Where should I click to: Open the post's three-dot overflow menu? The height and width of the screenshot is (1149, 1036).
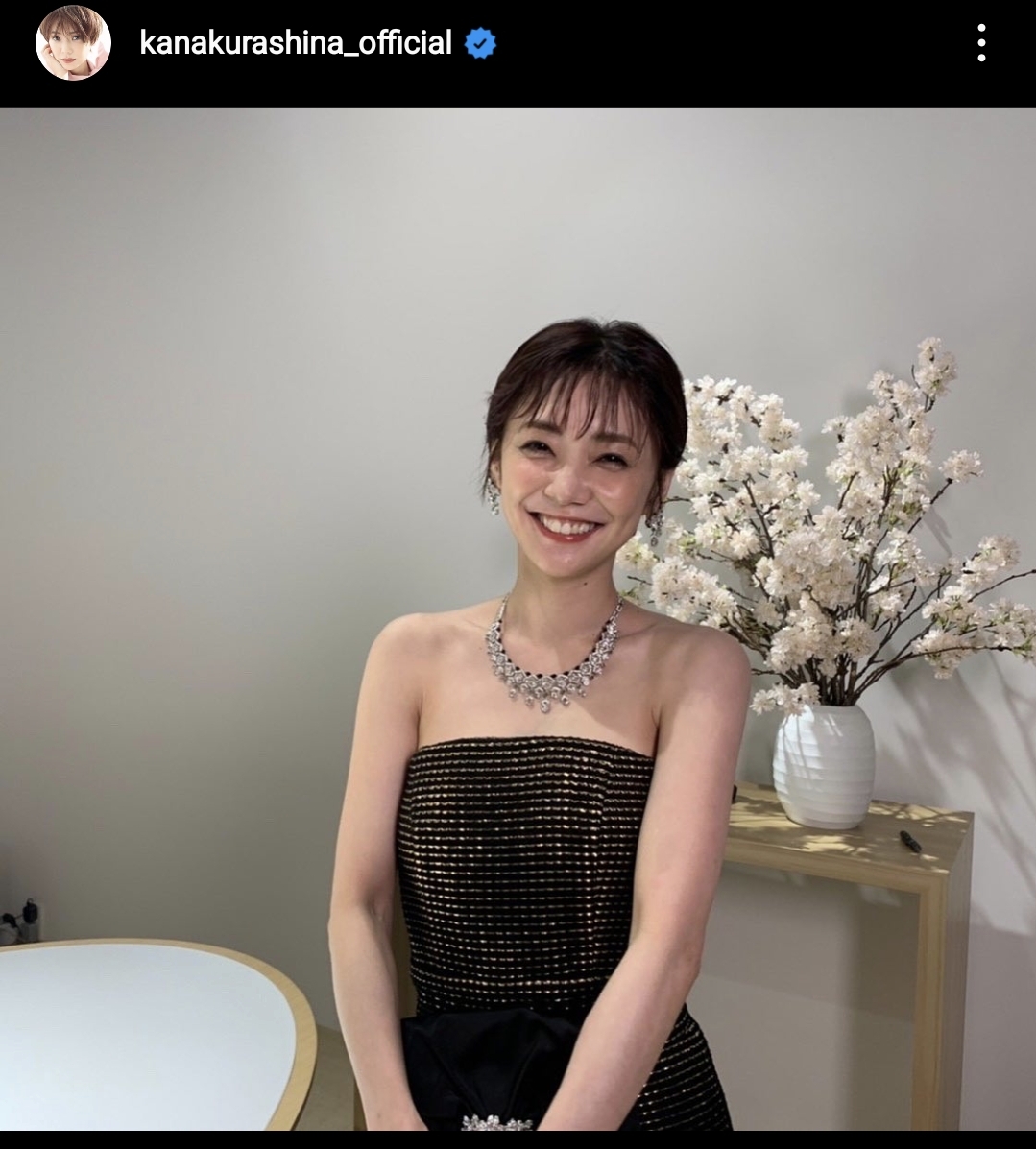(x=980, y=43)
